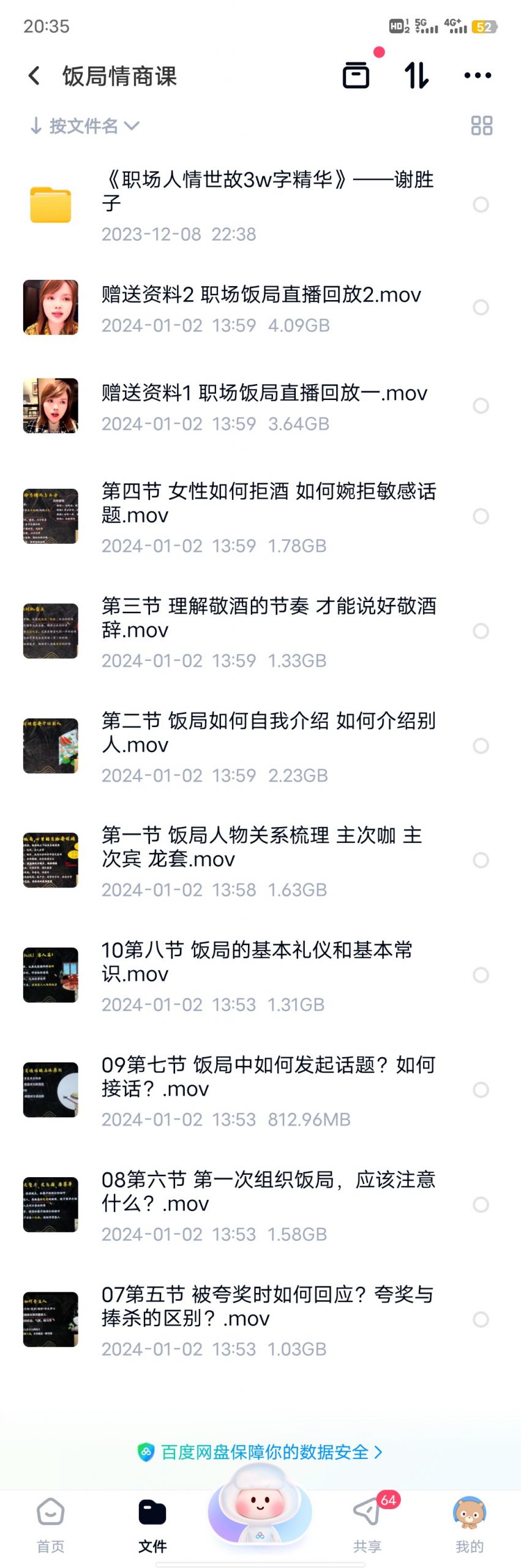Screen dimensions: 521x1568
Task: Switch to the 共享 tab
Action: [x=367, y=1523]
